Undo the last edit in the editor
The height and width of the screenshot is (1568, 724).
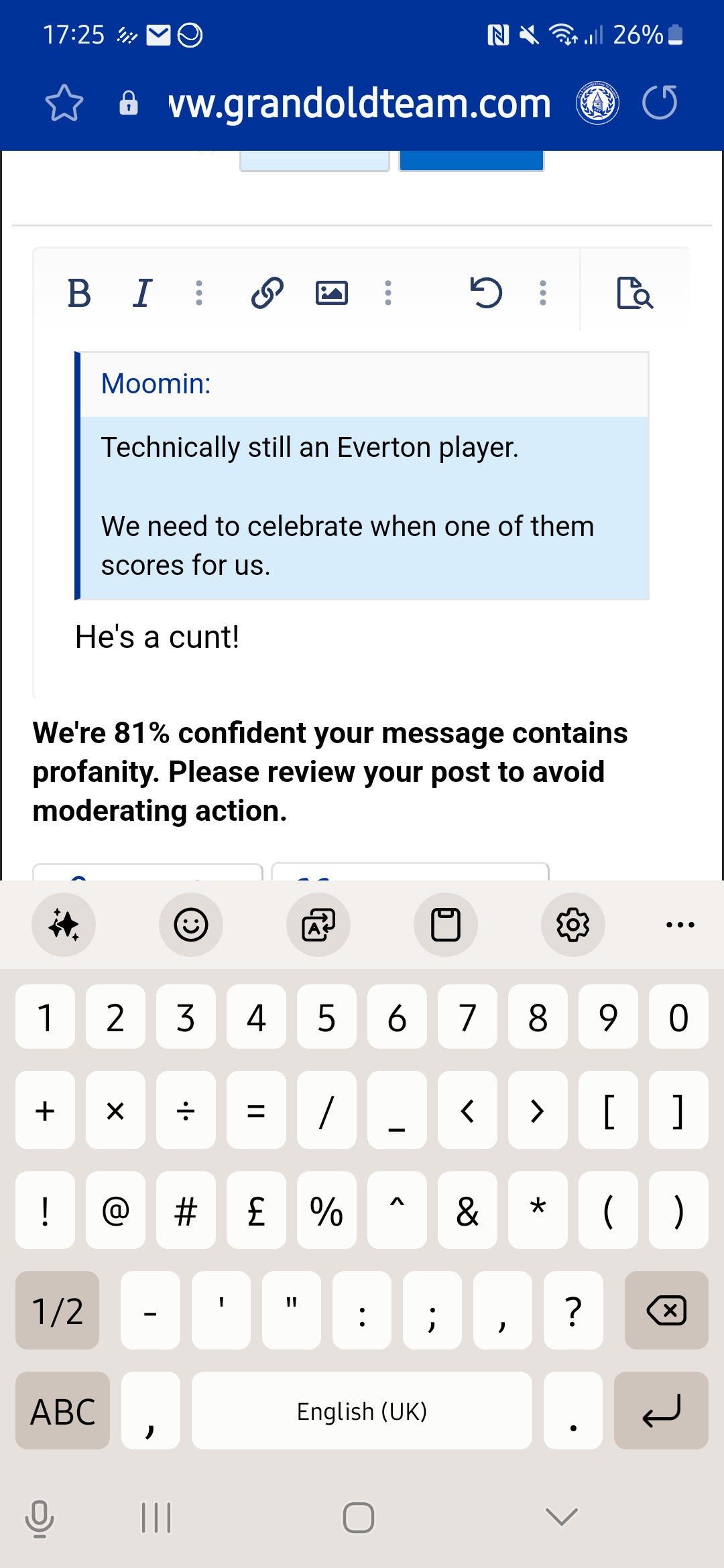click(486, 293)
